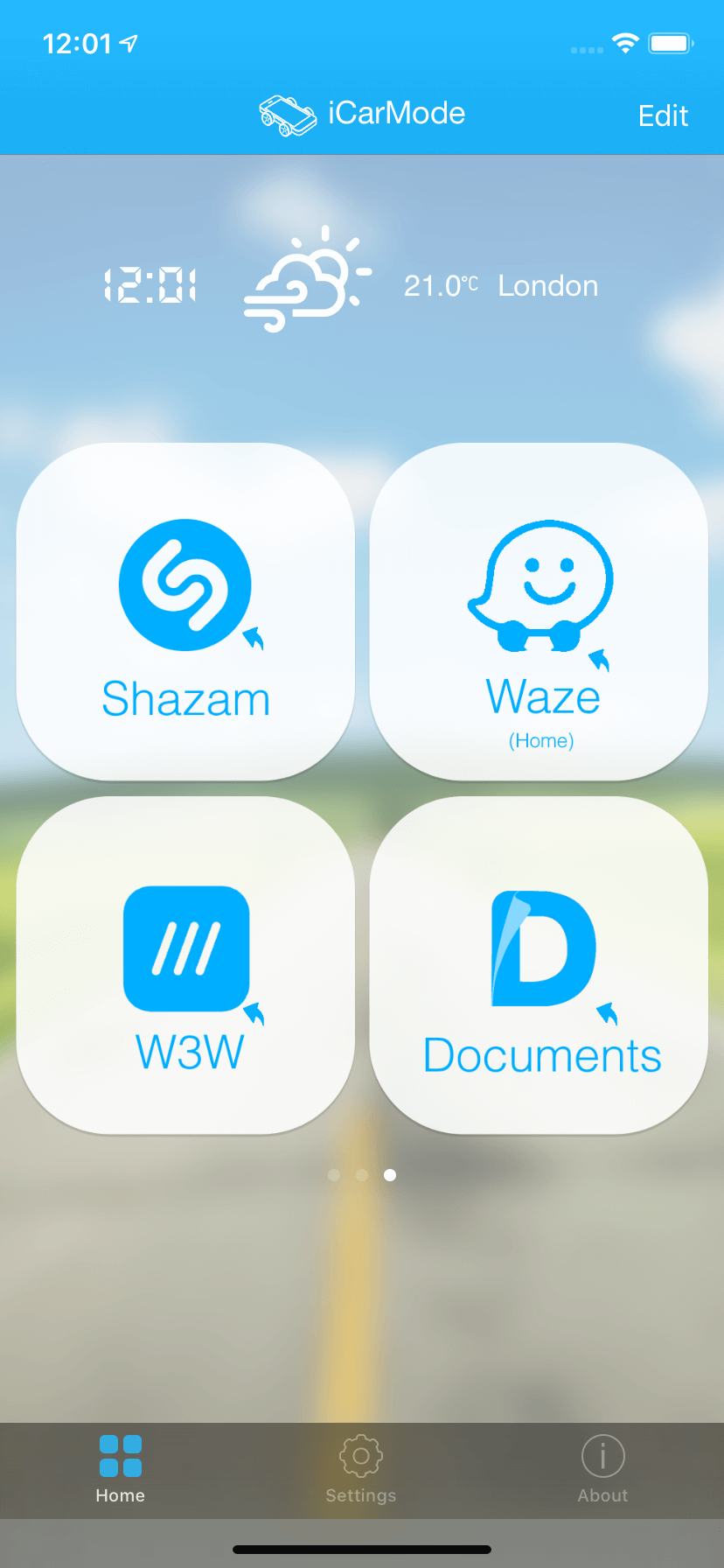
Task: Open the W3W shortcut tile
Action: [x=185, y=965]
